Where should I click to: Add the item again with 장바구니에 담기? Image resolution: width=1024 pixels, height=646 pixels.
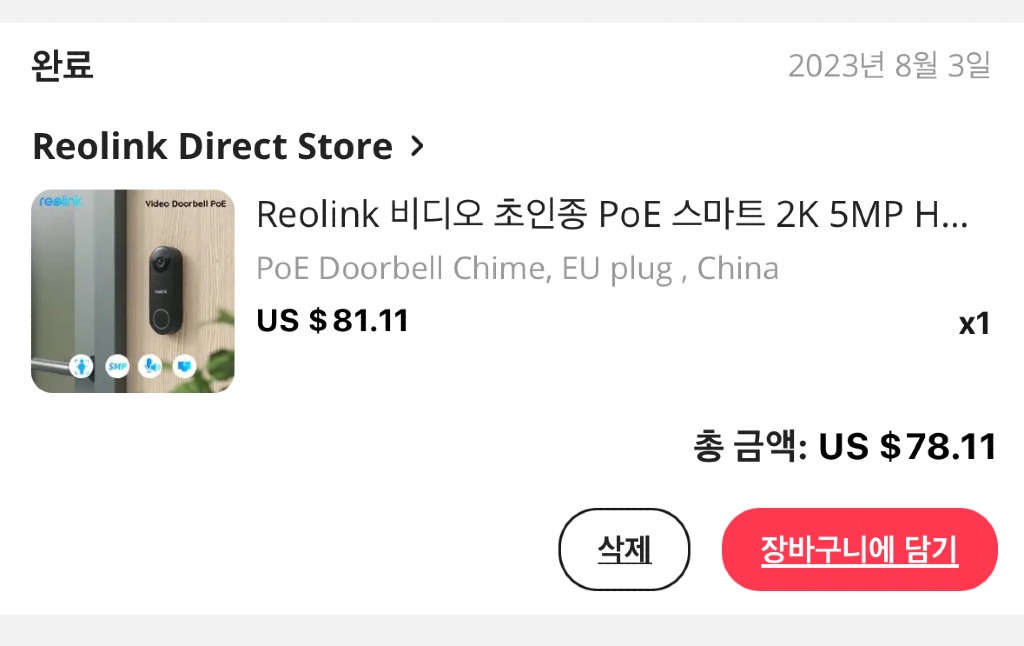(859, 549)
